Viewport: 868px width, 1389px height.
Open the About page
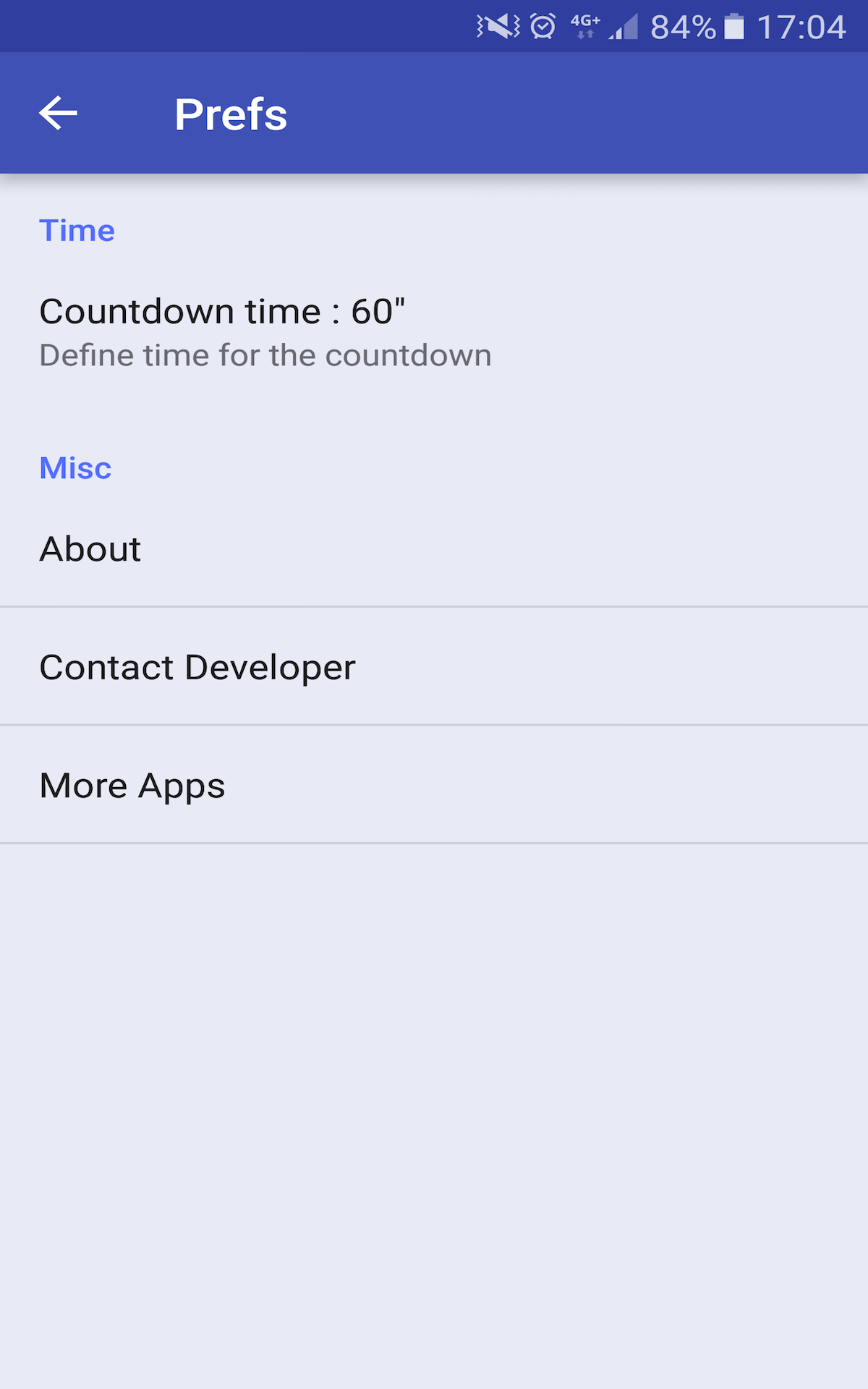(90, 548)
